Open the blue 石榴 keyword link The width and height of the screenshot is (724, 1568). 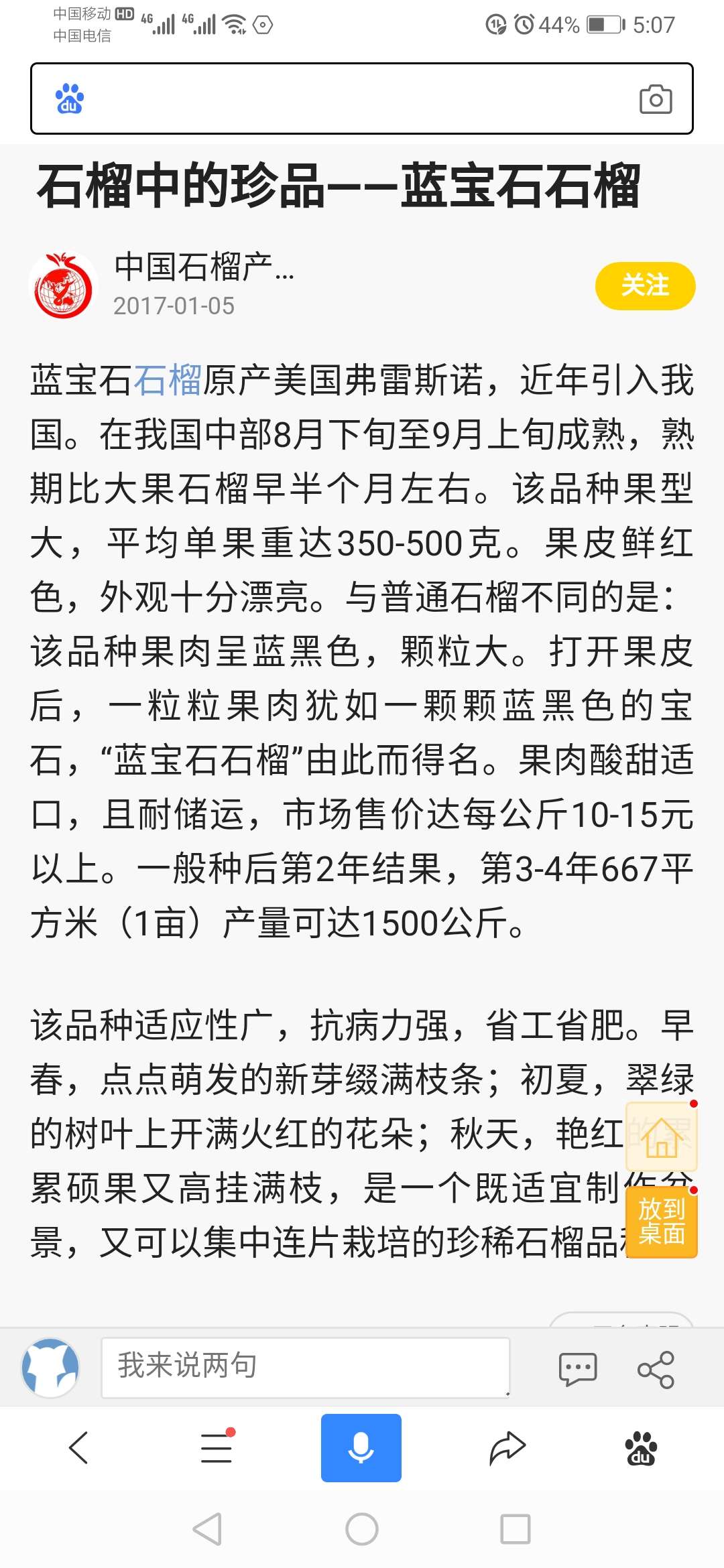tap(168, 380)
